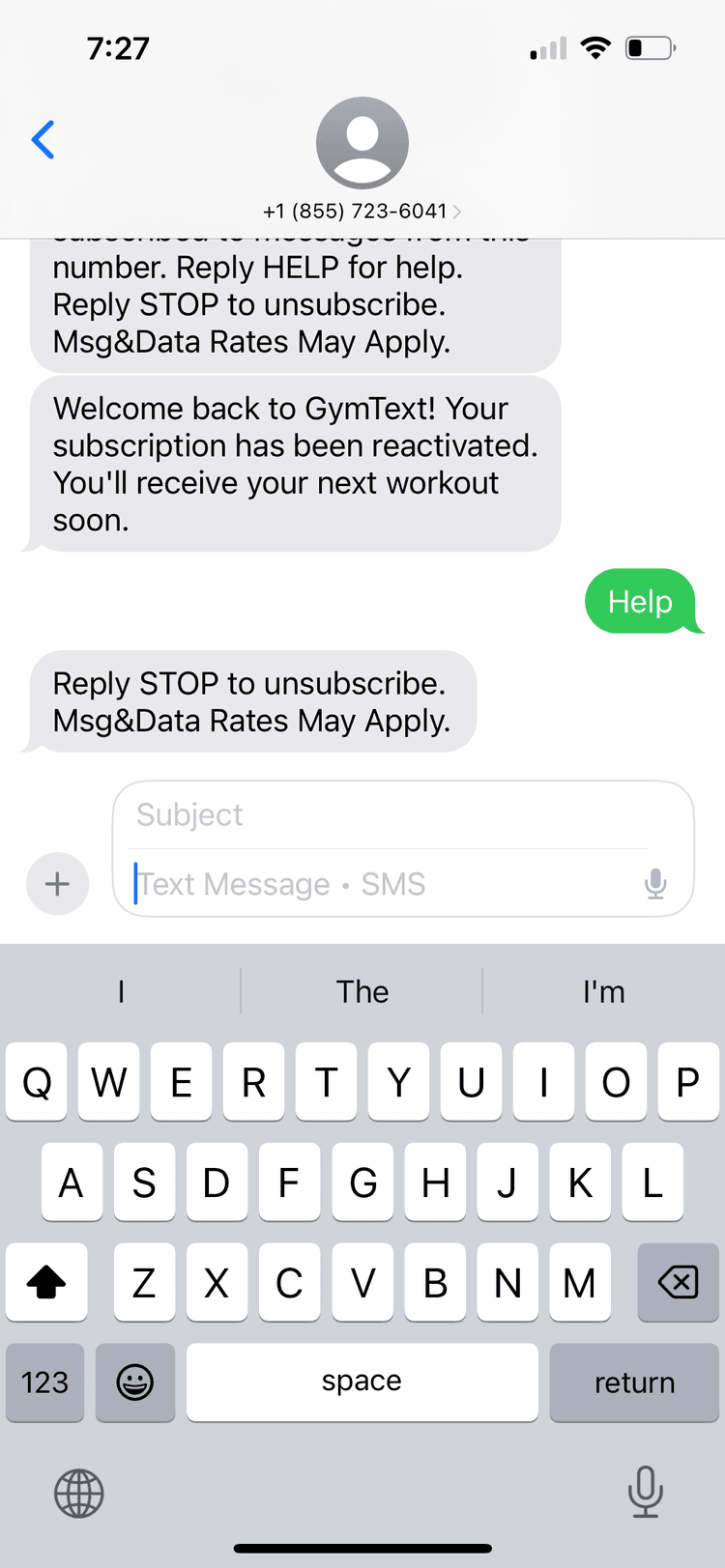Tap the backspace key to delete

coord(678,1282)
